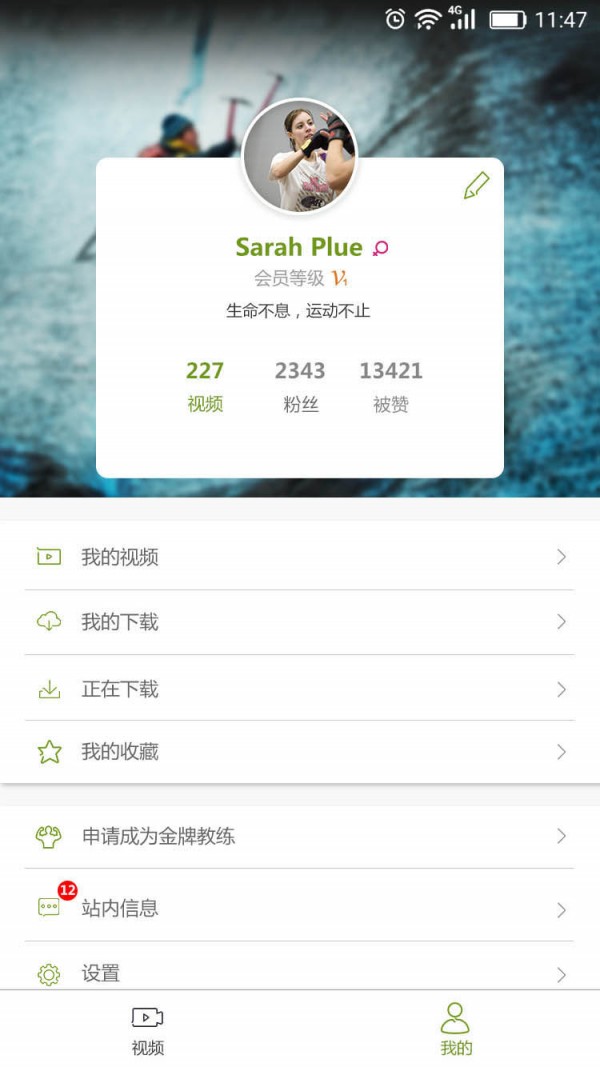Open the round profile avatar photo
This screenshot has height=1067, width=600.
pyautogui.click(x=300, y=156)
